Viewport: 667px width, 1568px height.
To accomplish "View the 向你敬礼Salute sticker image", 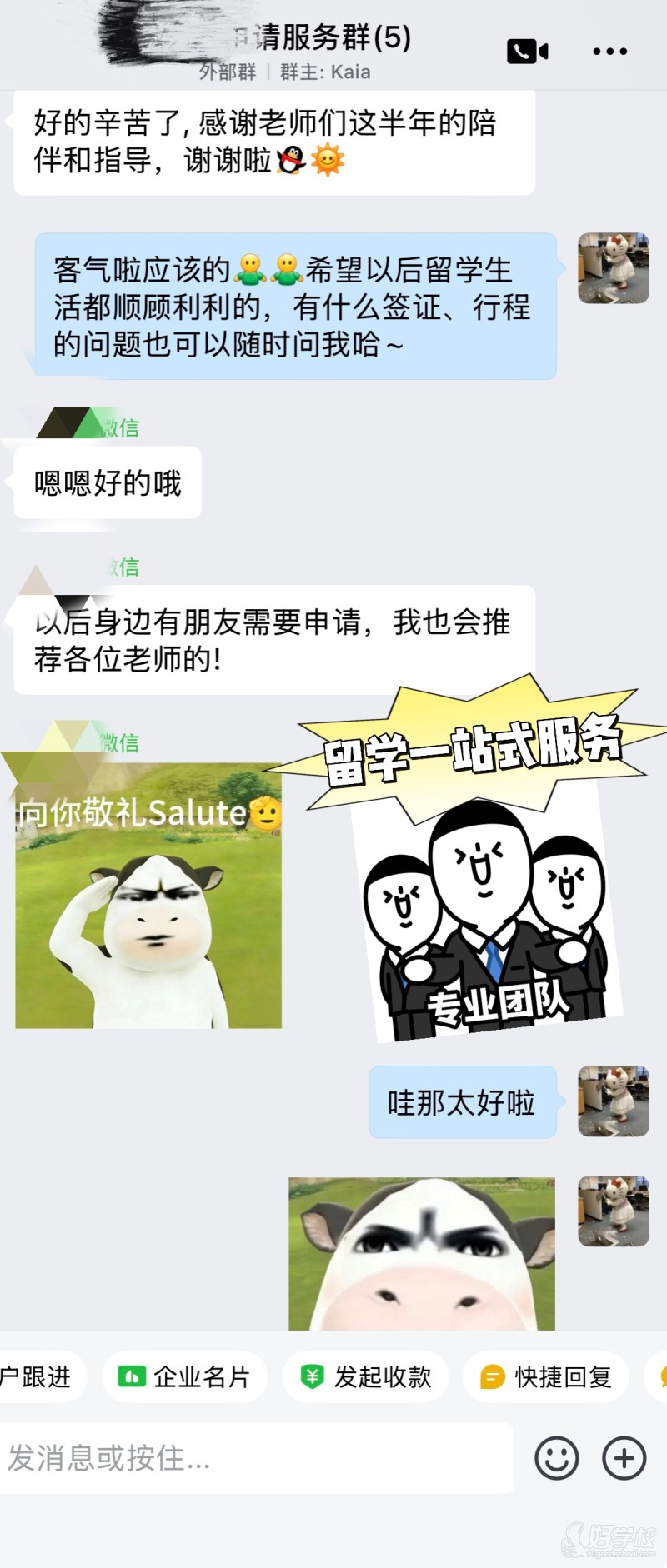I will click(148, 896).
